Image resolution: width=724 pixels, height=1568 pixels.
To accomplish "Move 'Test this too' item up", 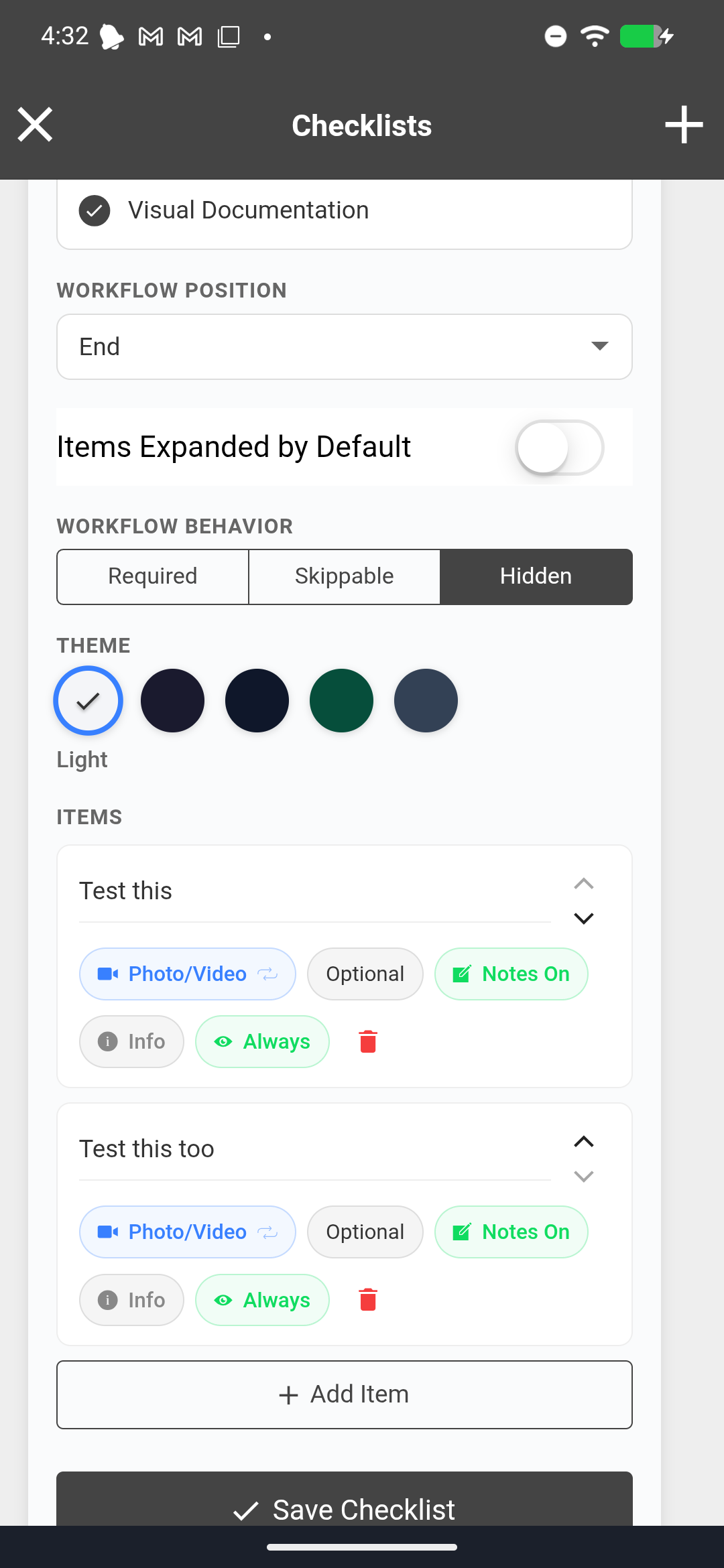I will (x=584, y=1141).
